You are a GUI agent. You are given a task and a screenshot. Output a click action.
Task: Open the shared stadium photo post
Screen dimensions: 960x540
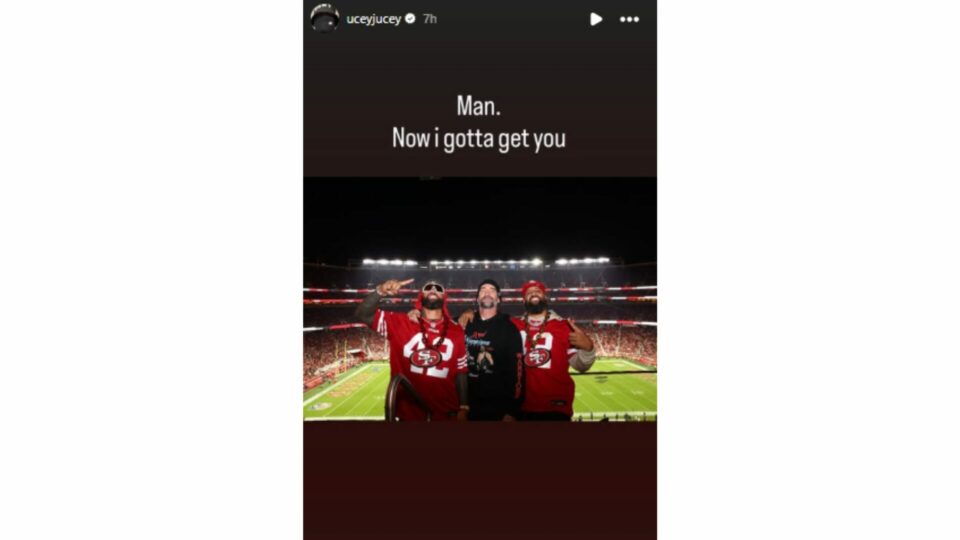[x=480, y=300]
